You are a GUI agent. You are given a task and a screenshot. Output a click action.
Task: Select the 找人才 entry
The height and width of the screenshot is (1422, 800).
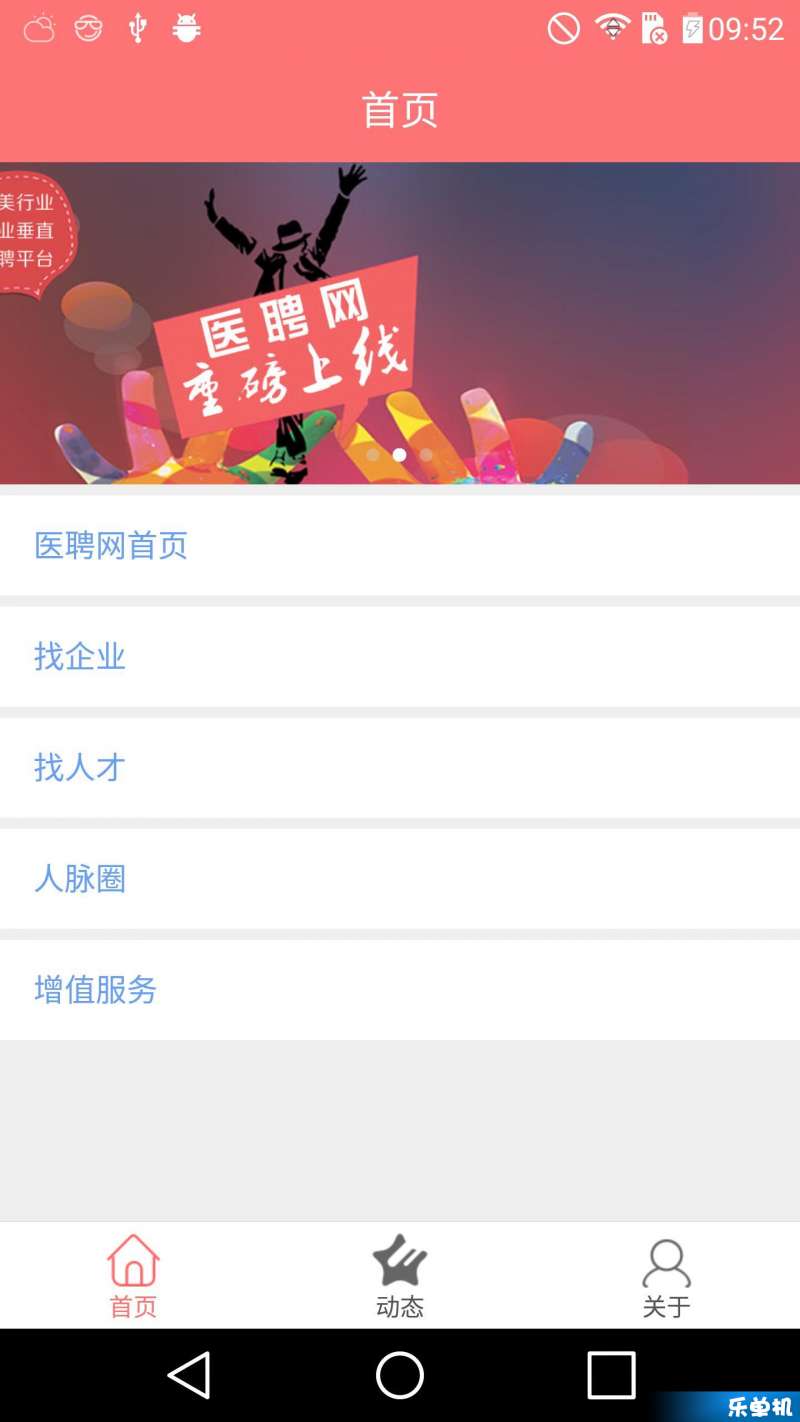tap(400, 768)
